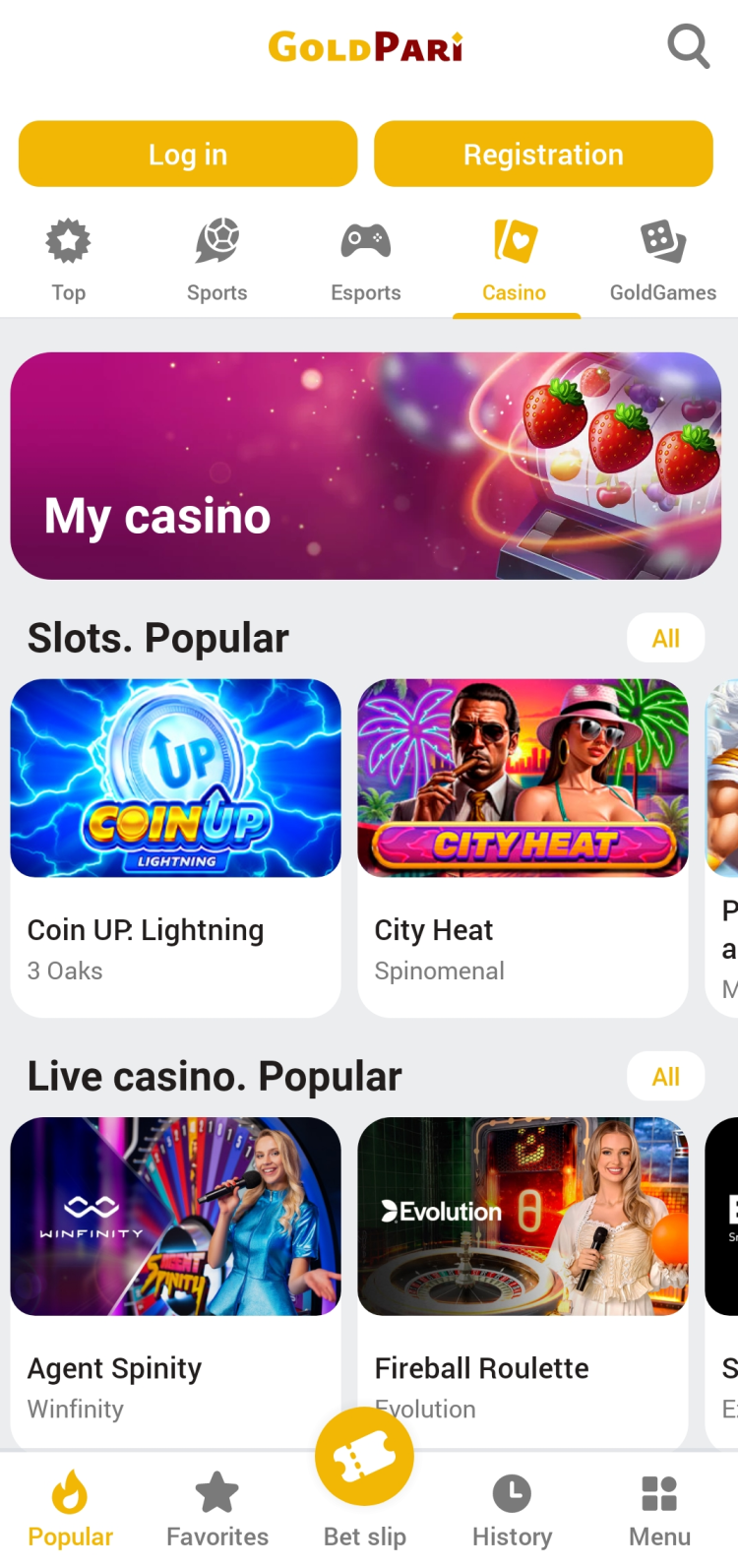Go to Popular in bottom navigation

(x=70, y=1510)
